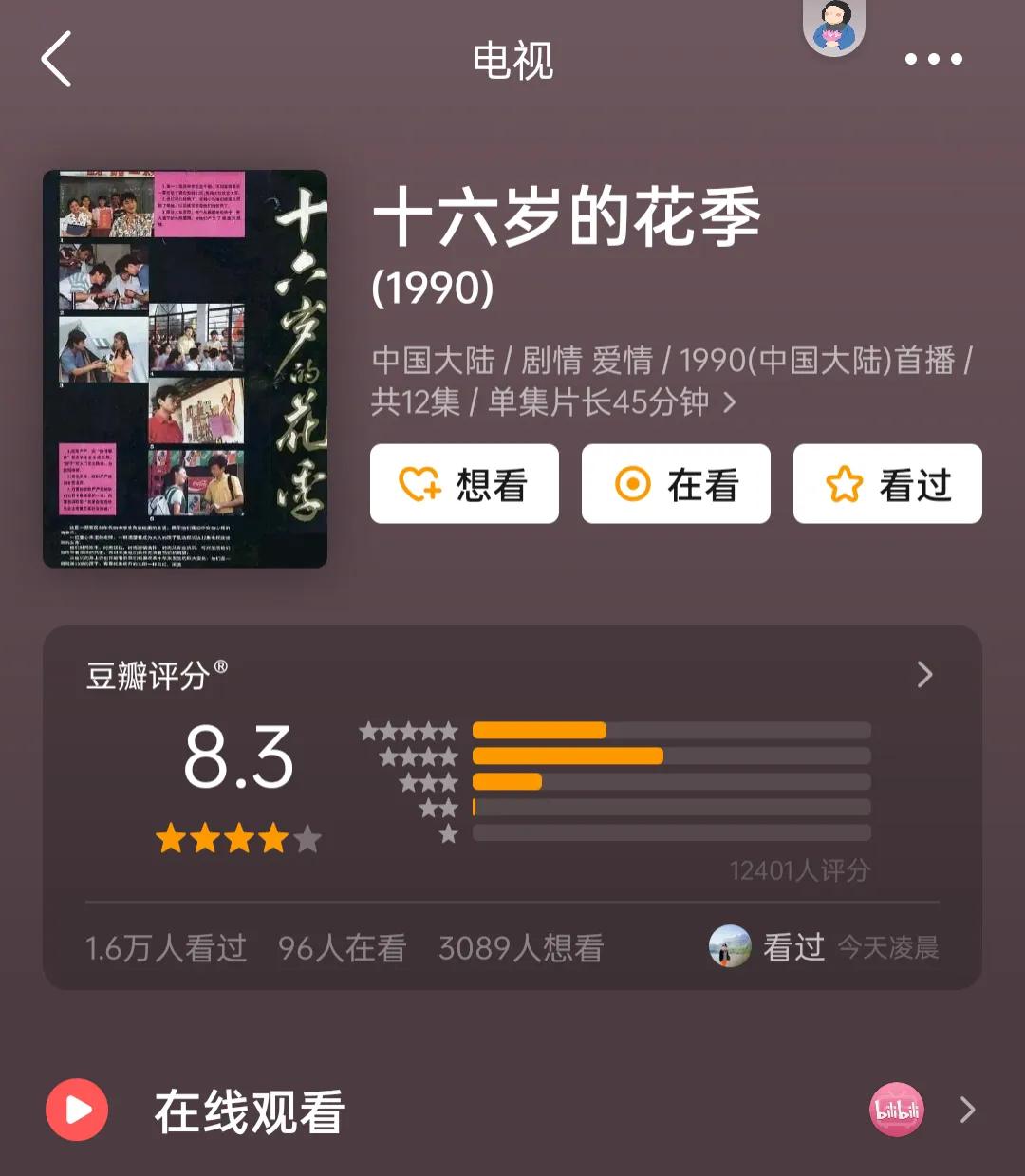Tap the friend's 看过 entry
The width and height of the screenshot is (1025, 1176).
[x=793, y=946]
